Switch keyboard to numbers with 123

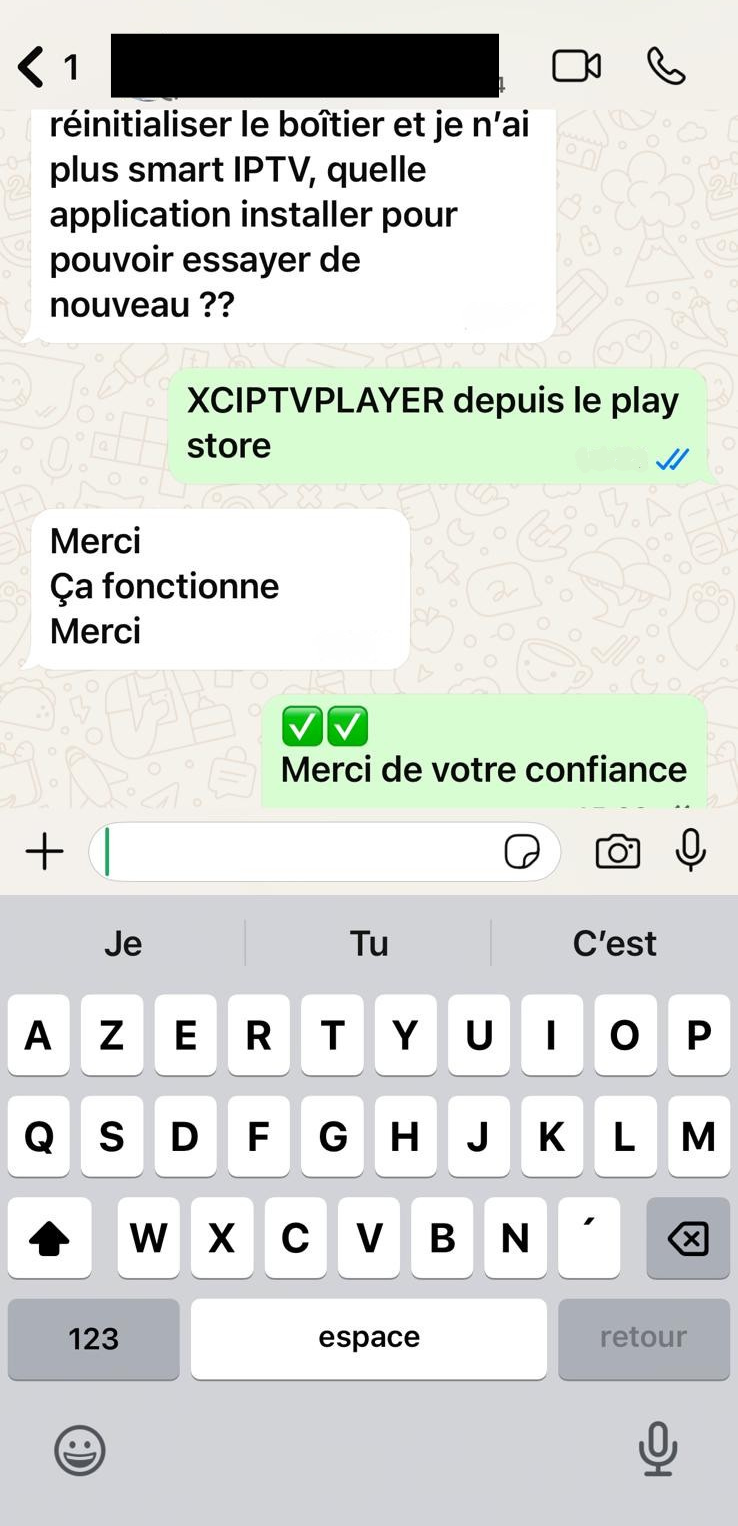click(94, 1339)
